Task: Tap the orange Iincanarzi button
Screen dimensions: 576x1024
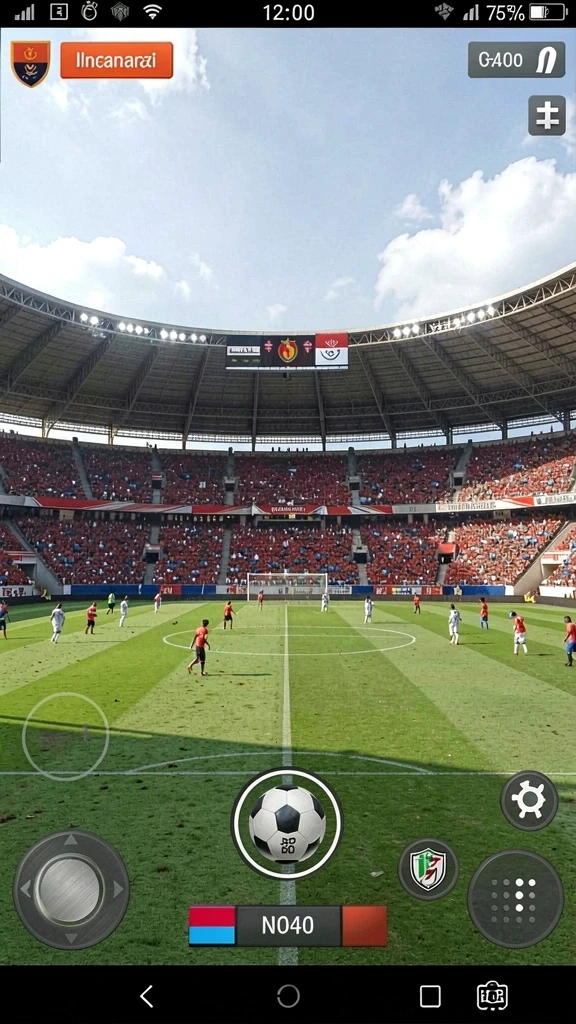Action: pyautogui.click(x=117, y=60)
